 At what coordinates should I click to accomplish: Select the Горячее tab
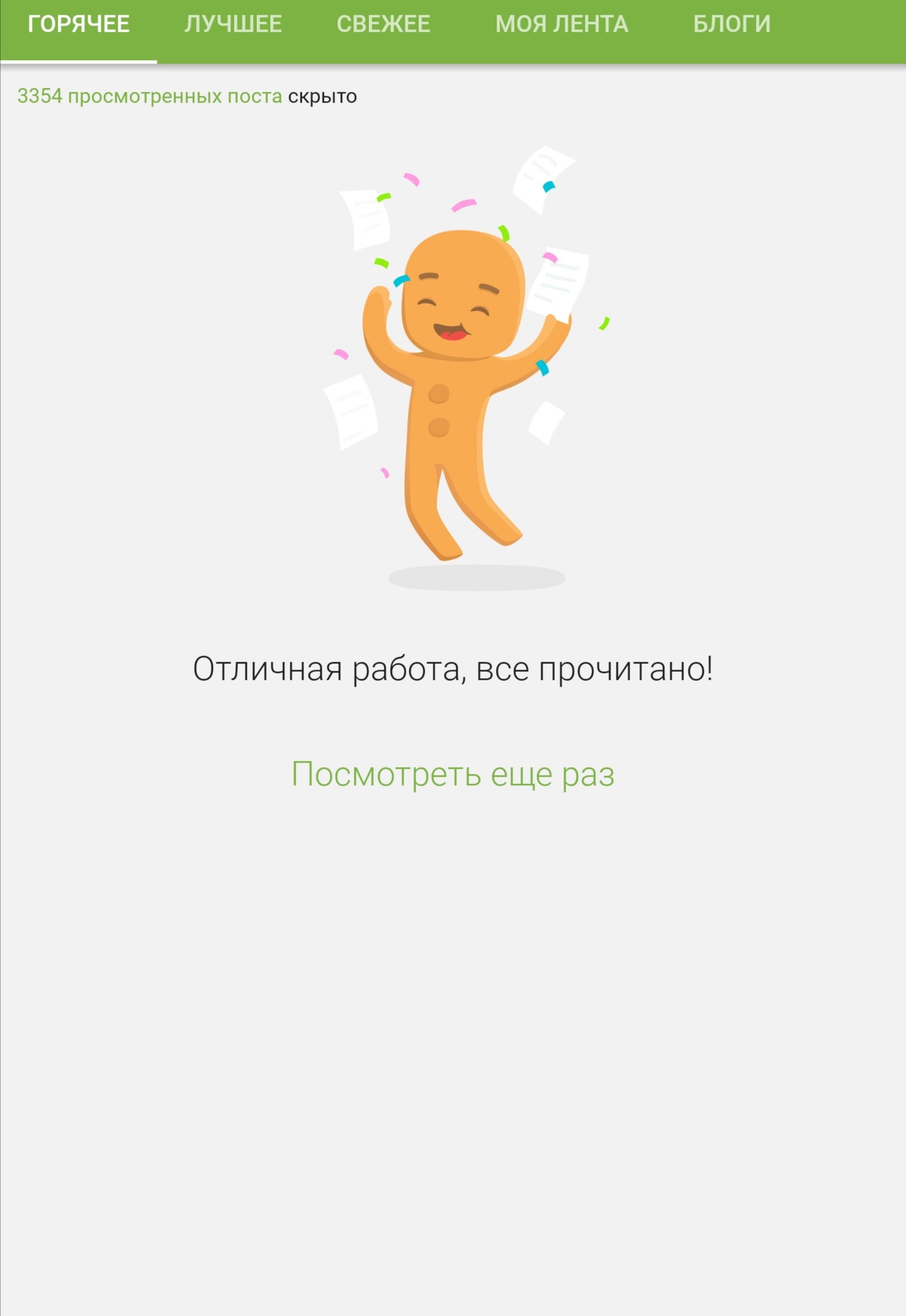point(78,24)
